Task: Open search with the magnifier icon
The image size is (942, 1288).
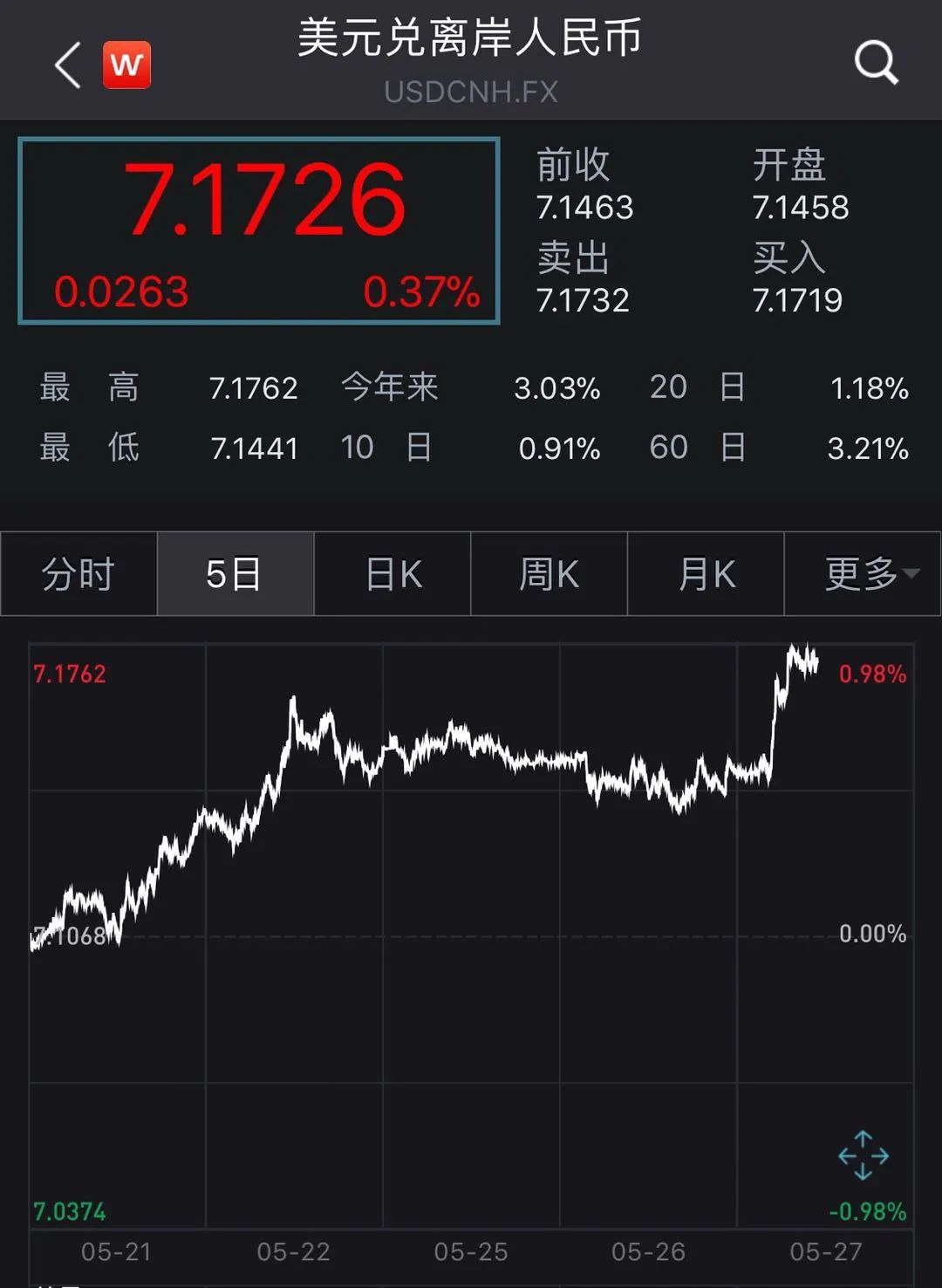Action: click(875, 63)
